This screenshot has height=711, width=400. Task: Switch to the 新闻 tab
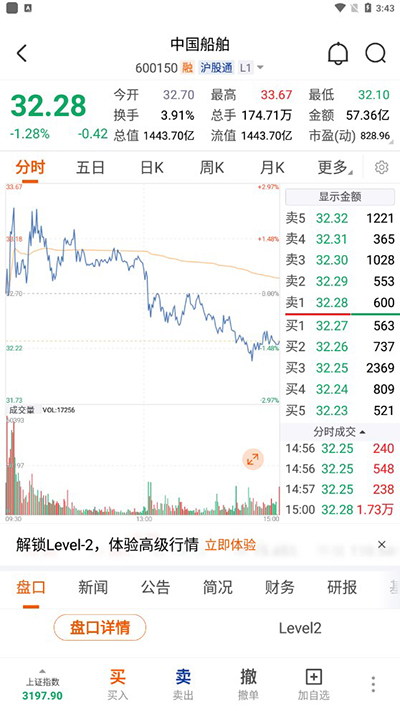(93, 587)
